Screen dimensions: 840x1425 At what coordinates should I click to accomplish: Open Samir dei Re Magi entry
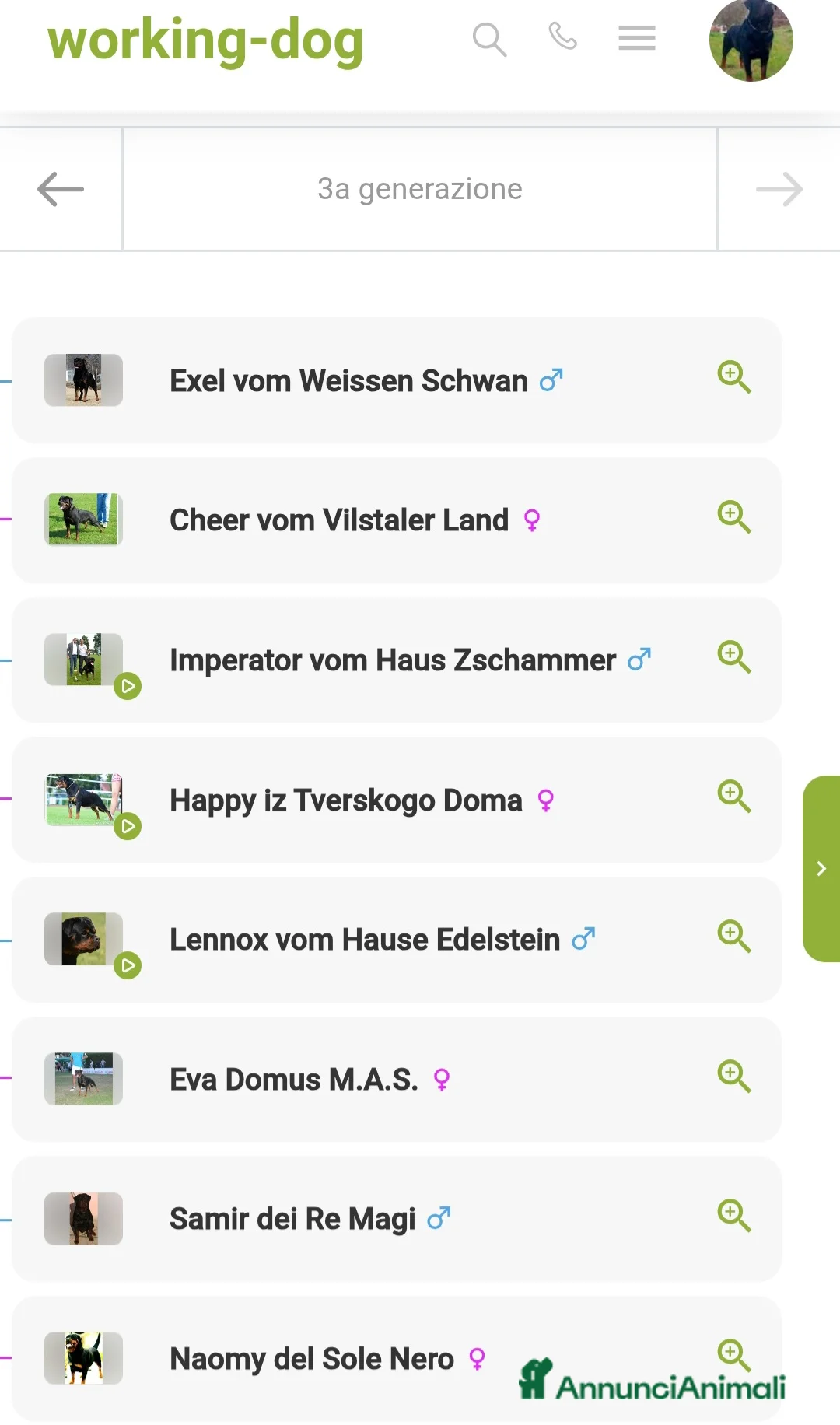coord(292,1219)
